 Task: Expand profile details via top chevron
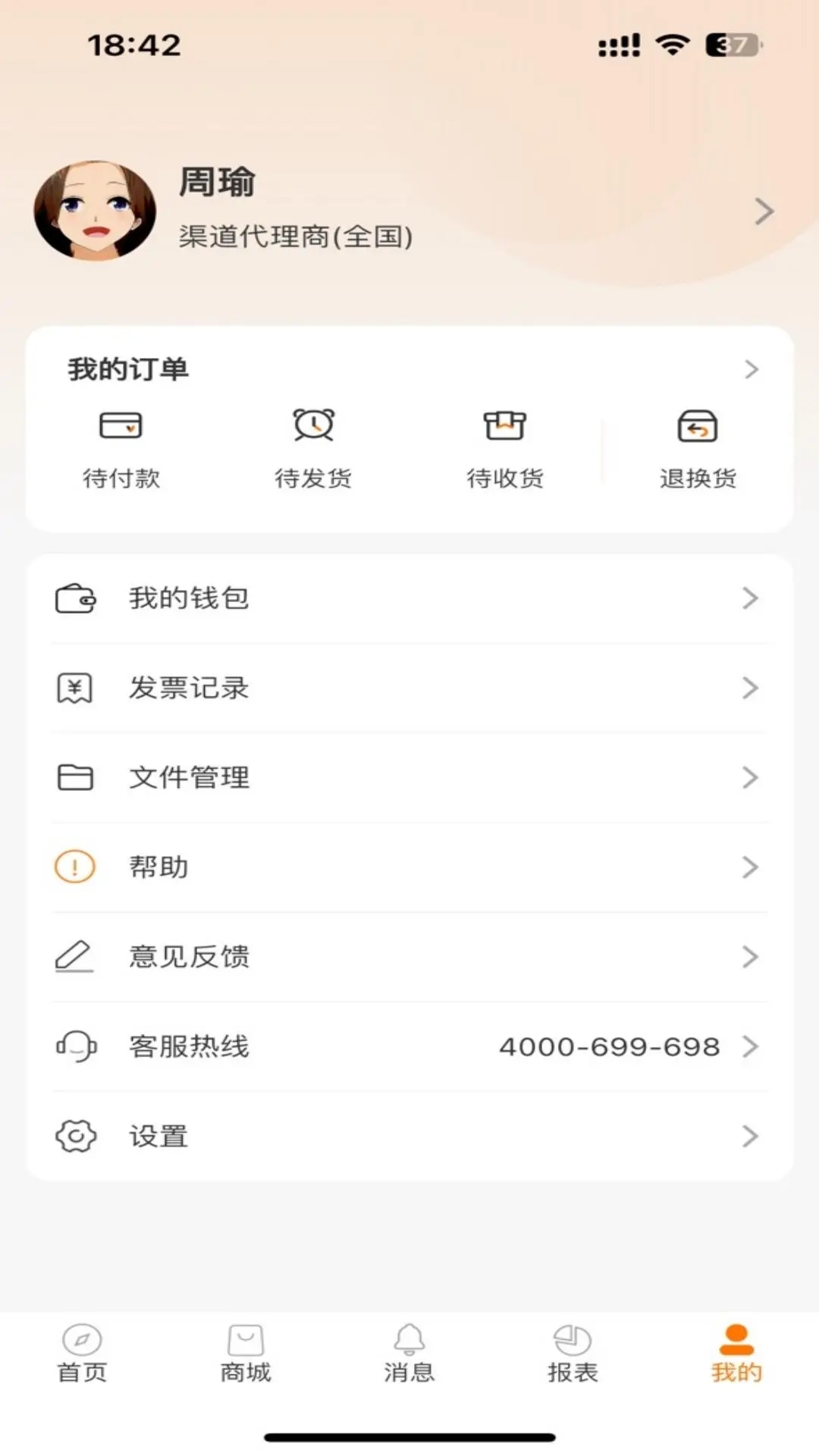click(x=761, y=212)
